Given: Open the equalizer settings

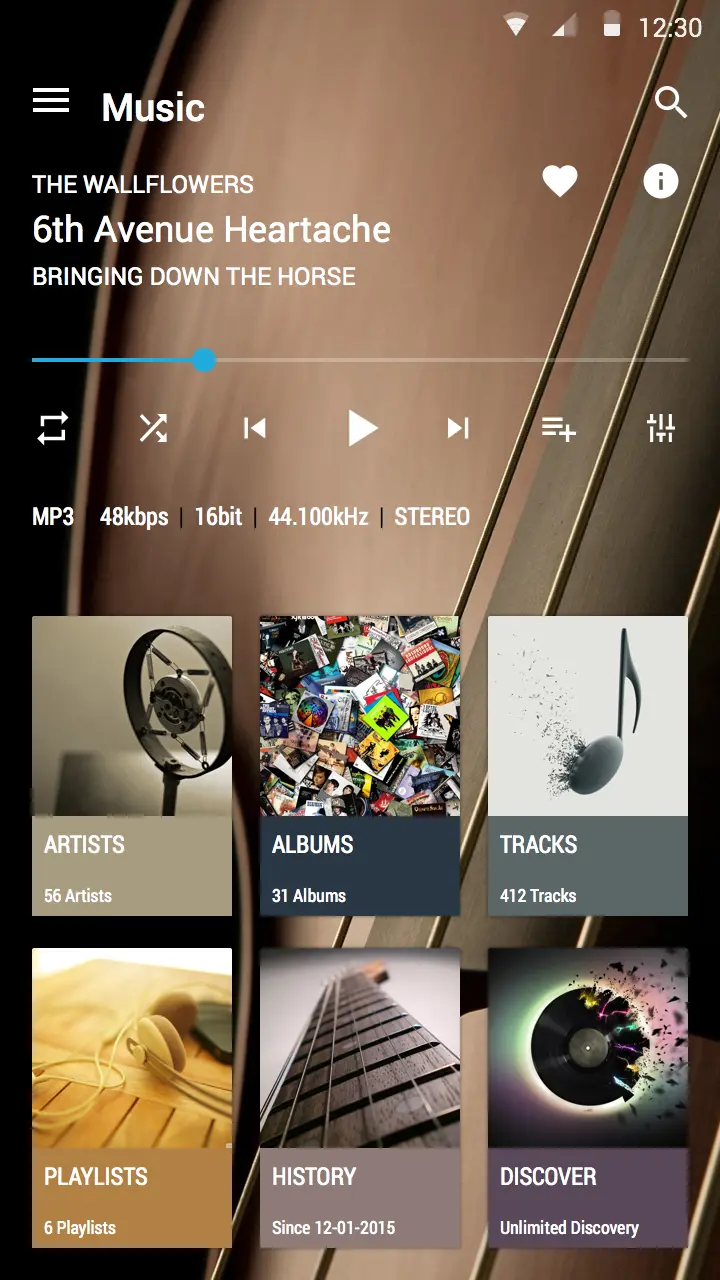Looking at the screenshot, I should (x=660, y=428).
